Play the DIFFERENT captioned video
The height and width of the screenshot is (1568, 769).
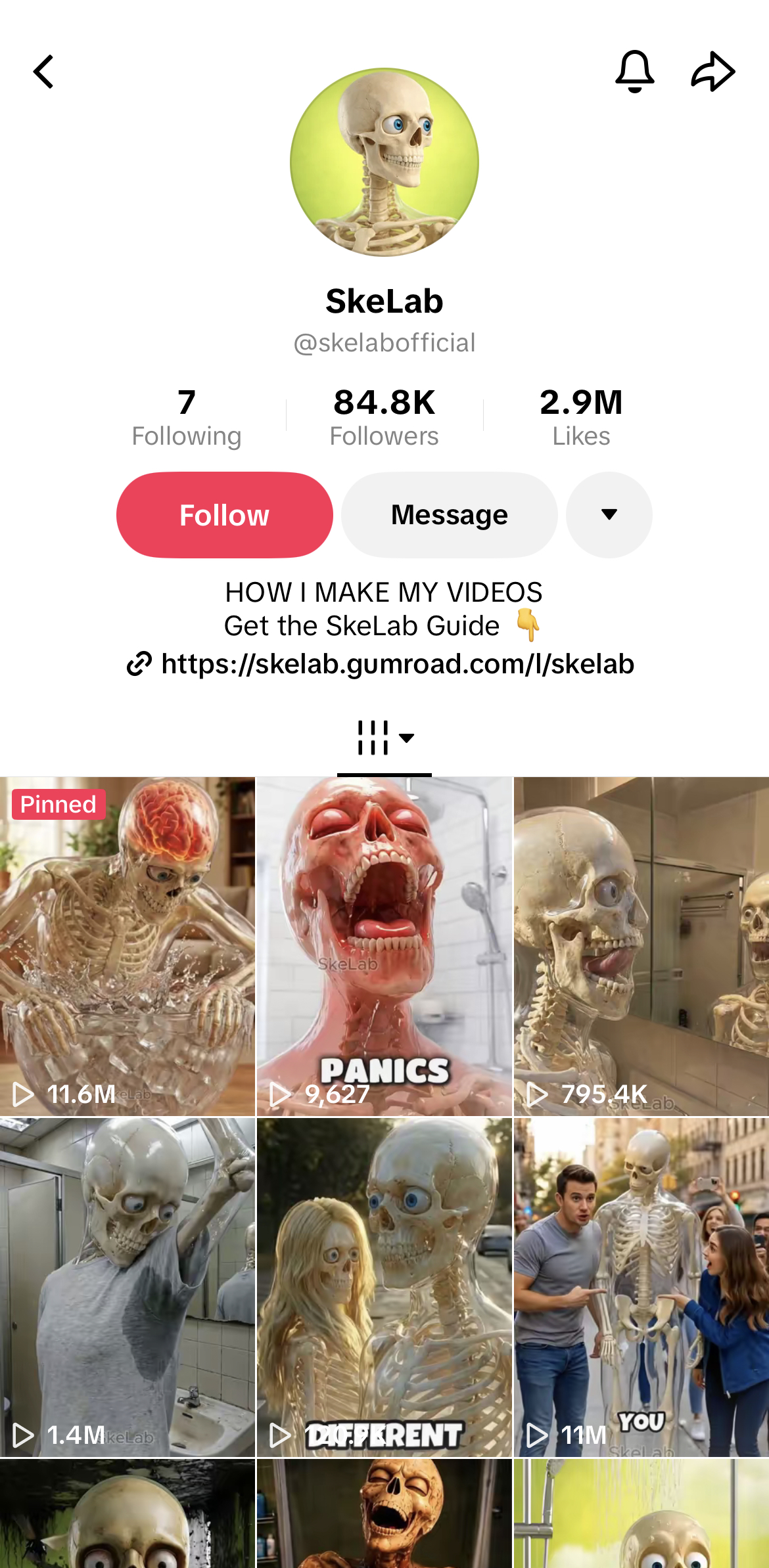click(384, 1288)
